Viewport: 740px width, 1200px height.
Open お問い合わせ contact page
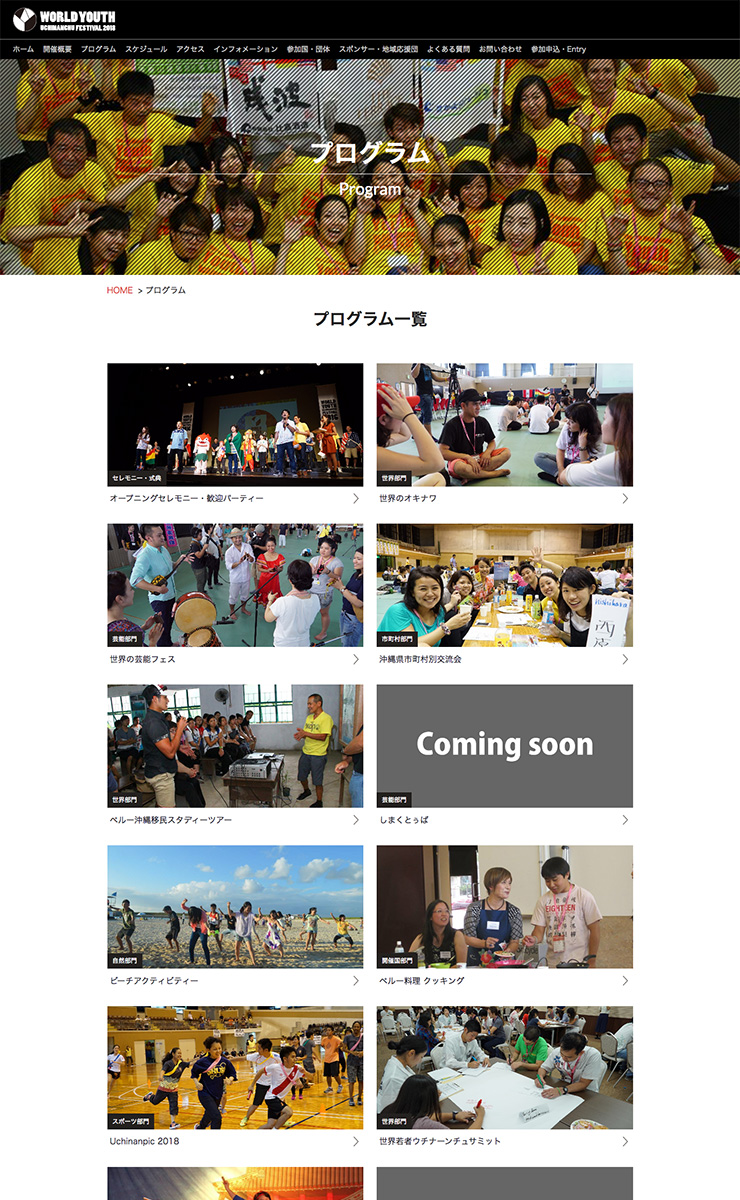tap(500, 49)
